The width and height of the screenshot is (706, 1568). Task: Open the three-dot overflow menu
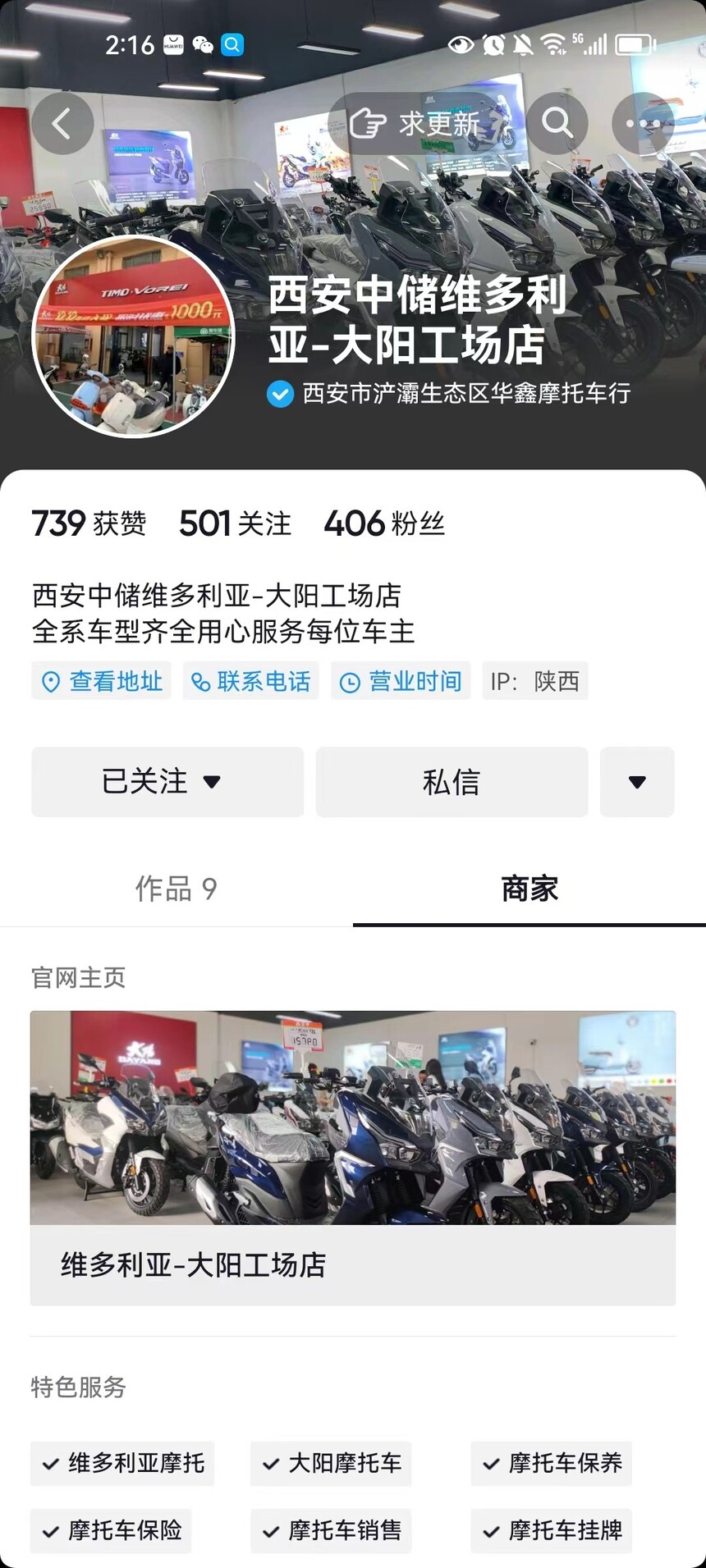(644, 124)
